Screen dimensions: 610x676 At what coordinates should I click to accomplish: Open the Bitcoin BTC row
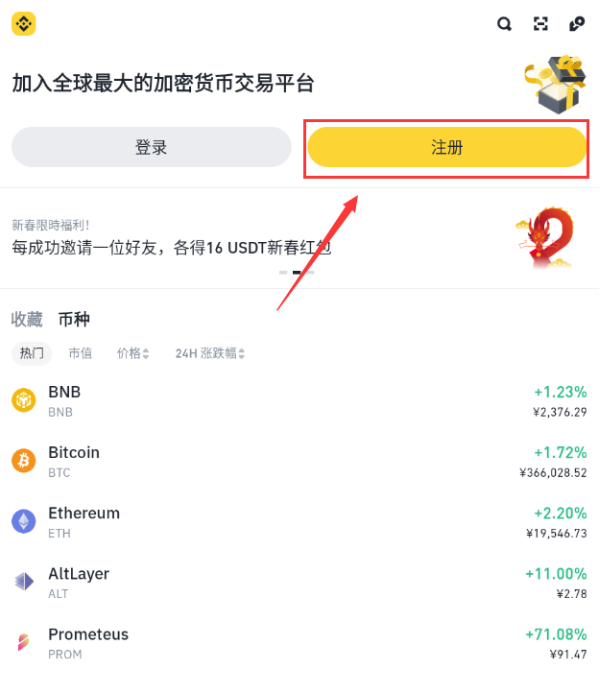click(300, 461)
